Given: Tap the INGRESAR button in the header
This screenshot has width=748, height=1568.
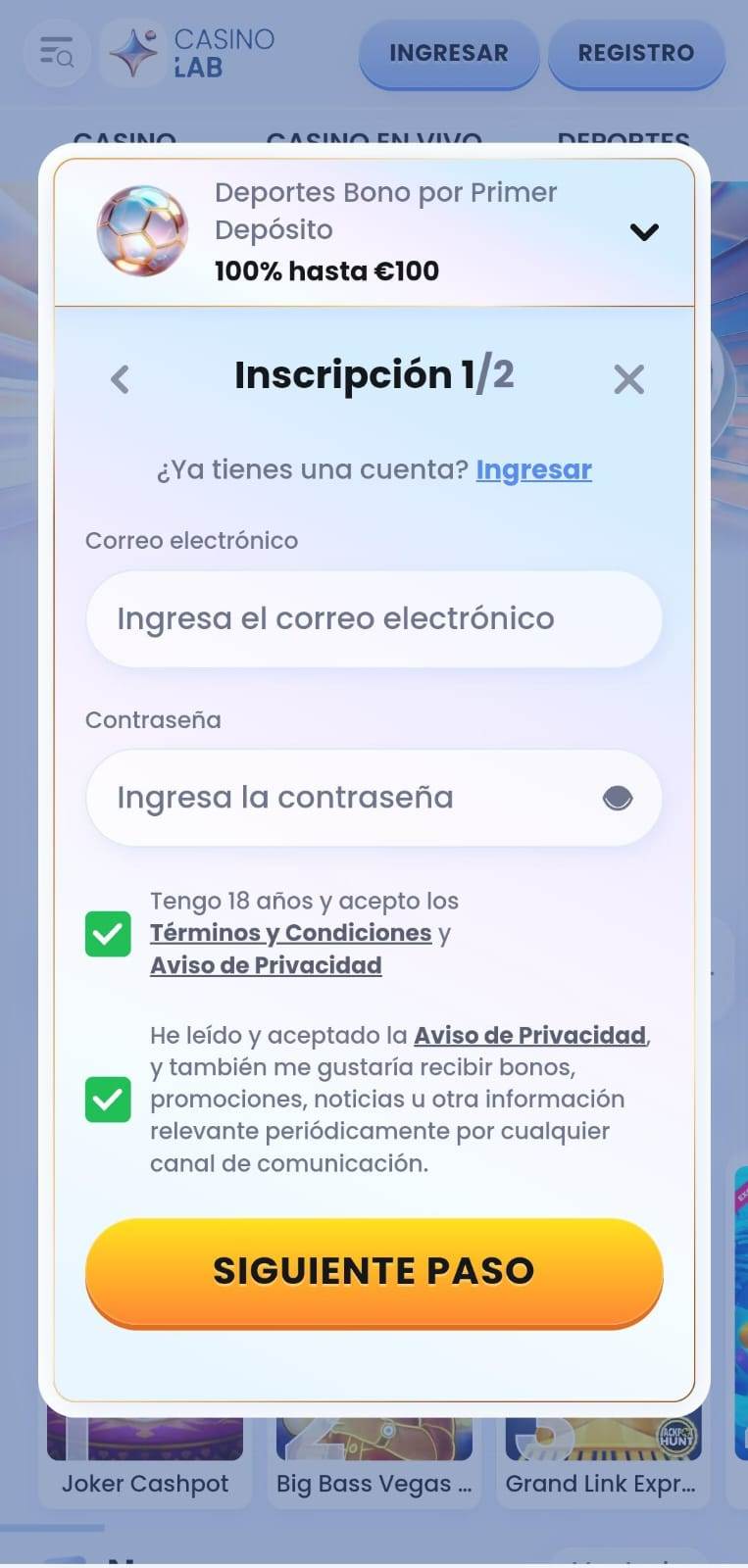Looking at the screenshot, I should coord(449,53).
